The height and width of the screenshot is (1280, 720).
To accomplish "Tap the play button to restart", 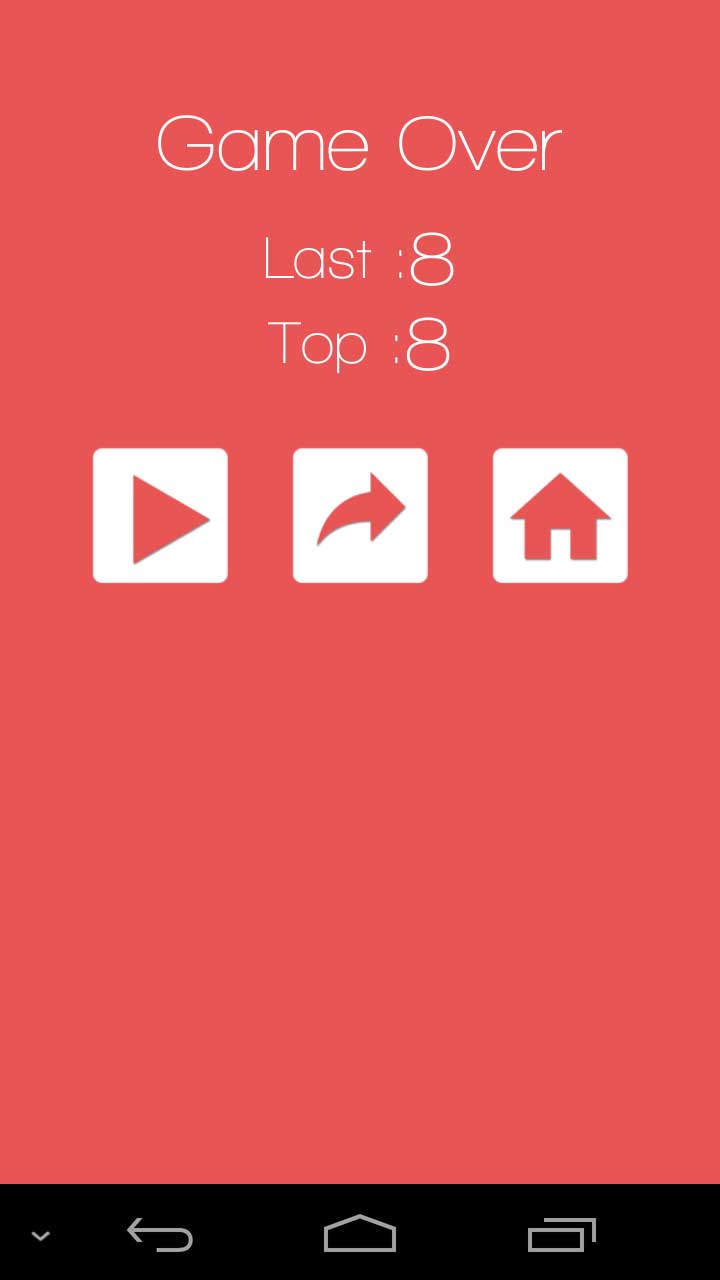I will pos(160,515).
